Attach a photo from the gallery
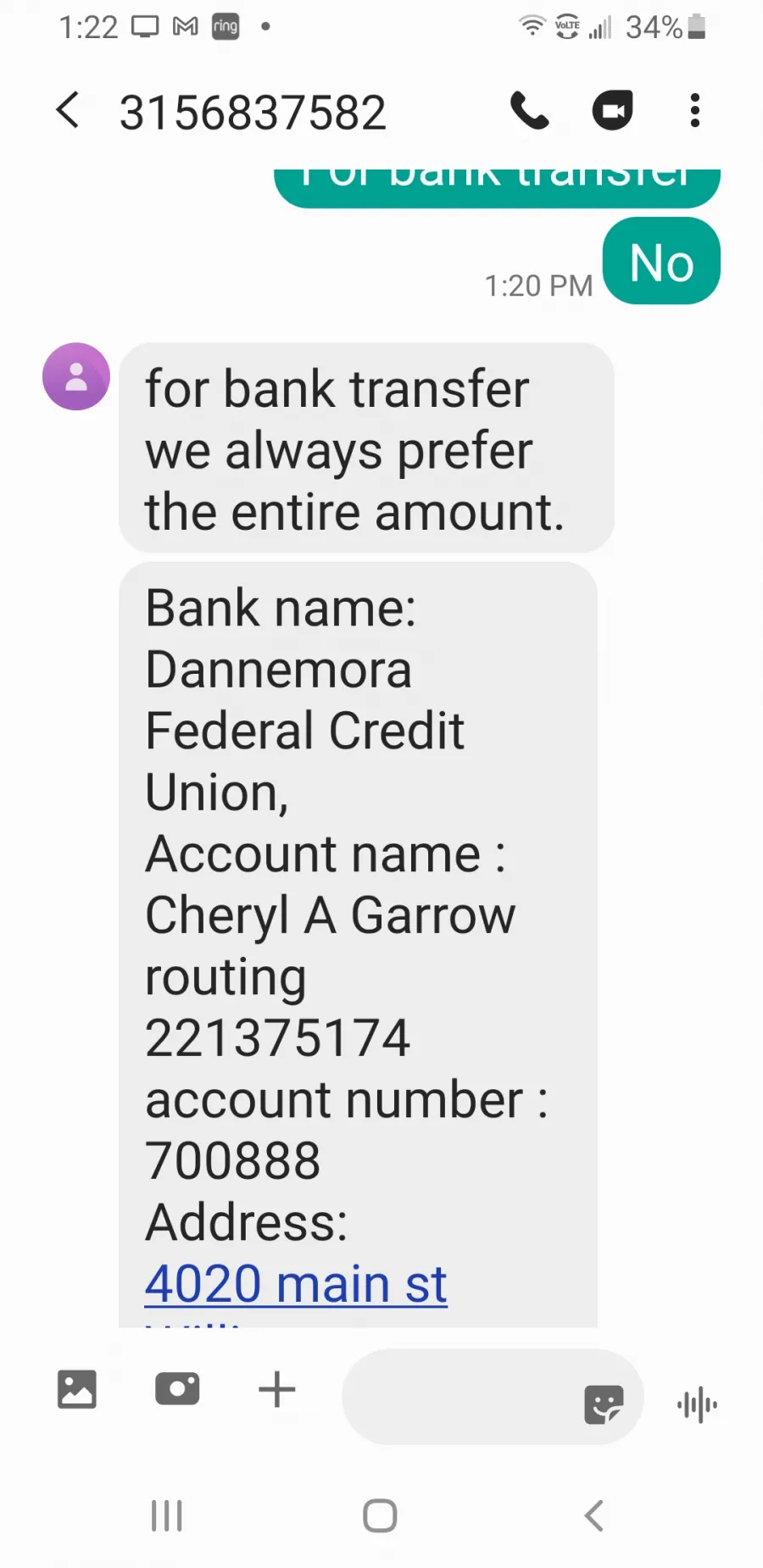 (x=77, y=1389)
